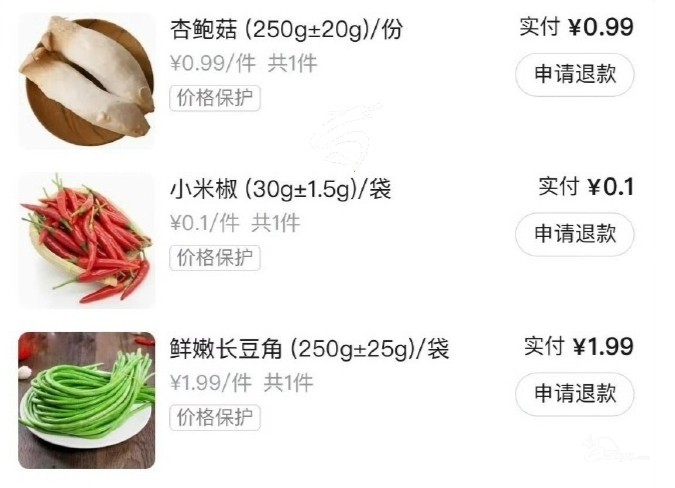Apply for refund on 鲜嫩长豆角
Viewport: 675px width, 488px height.
coord(575,394)
